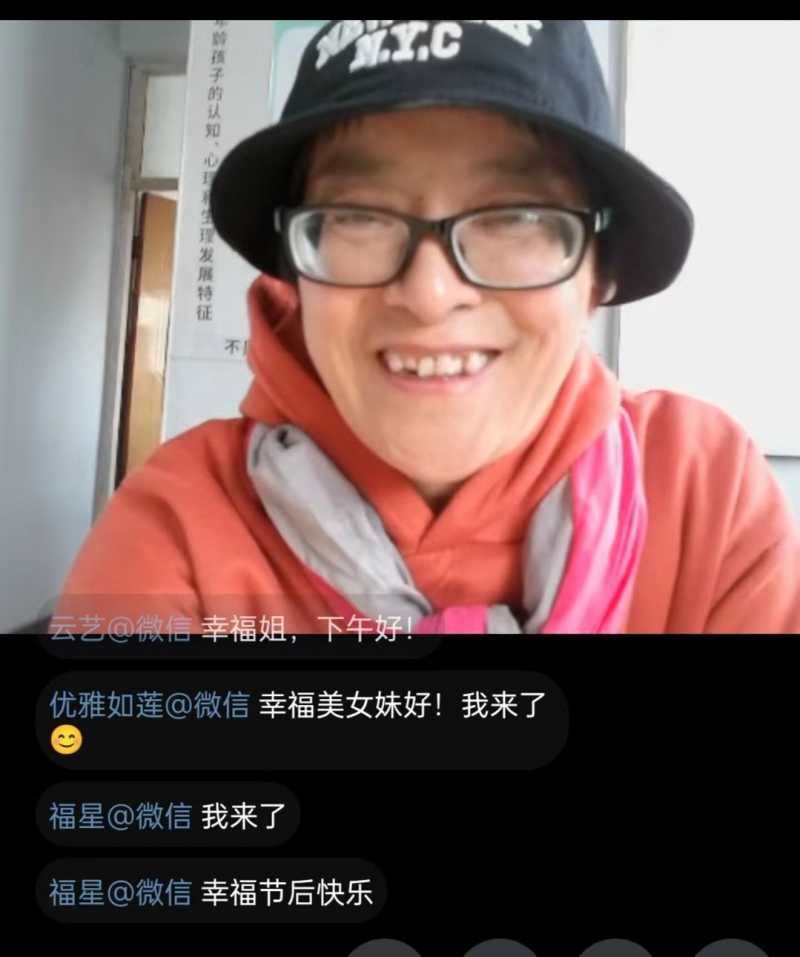800x957 pixels.
Task: Open 优雅如莲's comment 幸福美女妹好
Action: (300, 718)
